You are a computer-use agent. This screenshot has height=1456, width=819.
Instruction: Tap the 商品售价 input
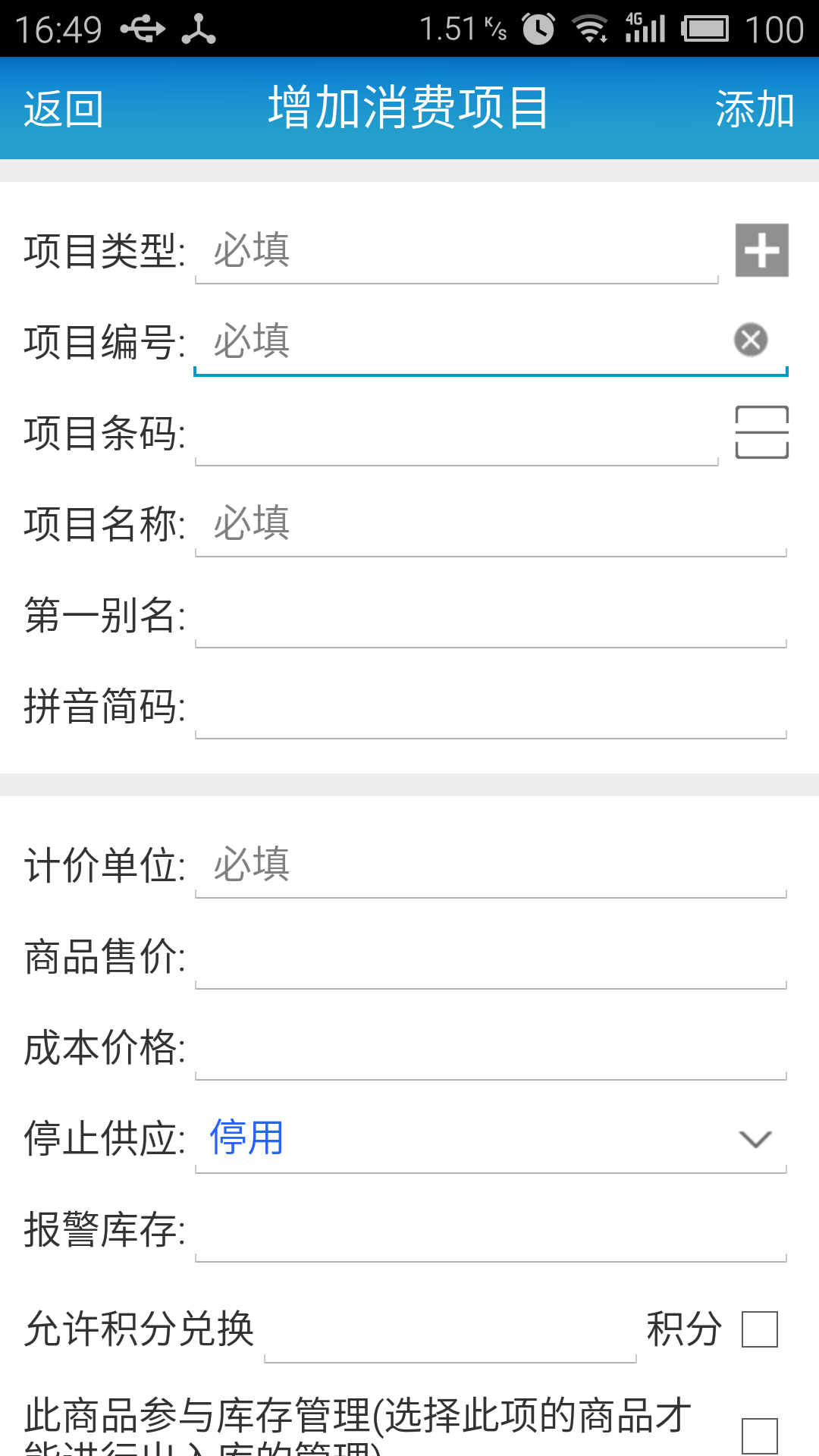491,955
